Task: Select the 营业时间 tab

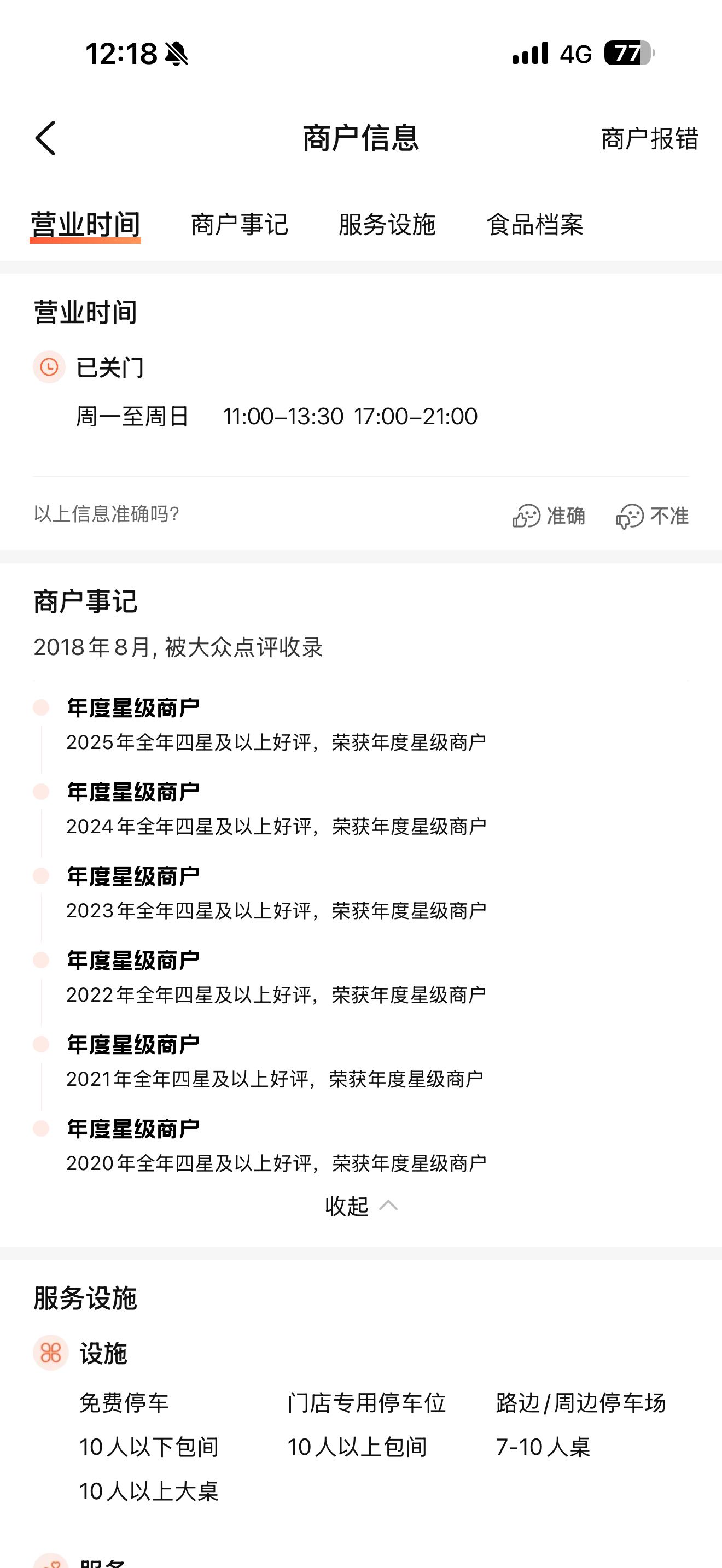Action: click(85, 225)
